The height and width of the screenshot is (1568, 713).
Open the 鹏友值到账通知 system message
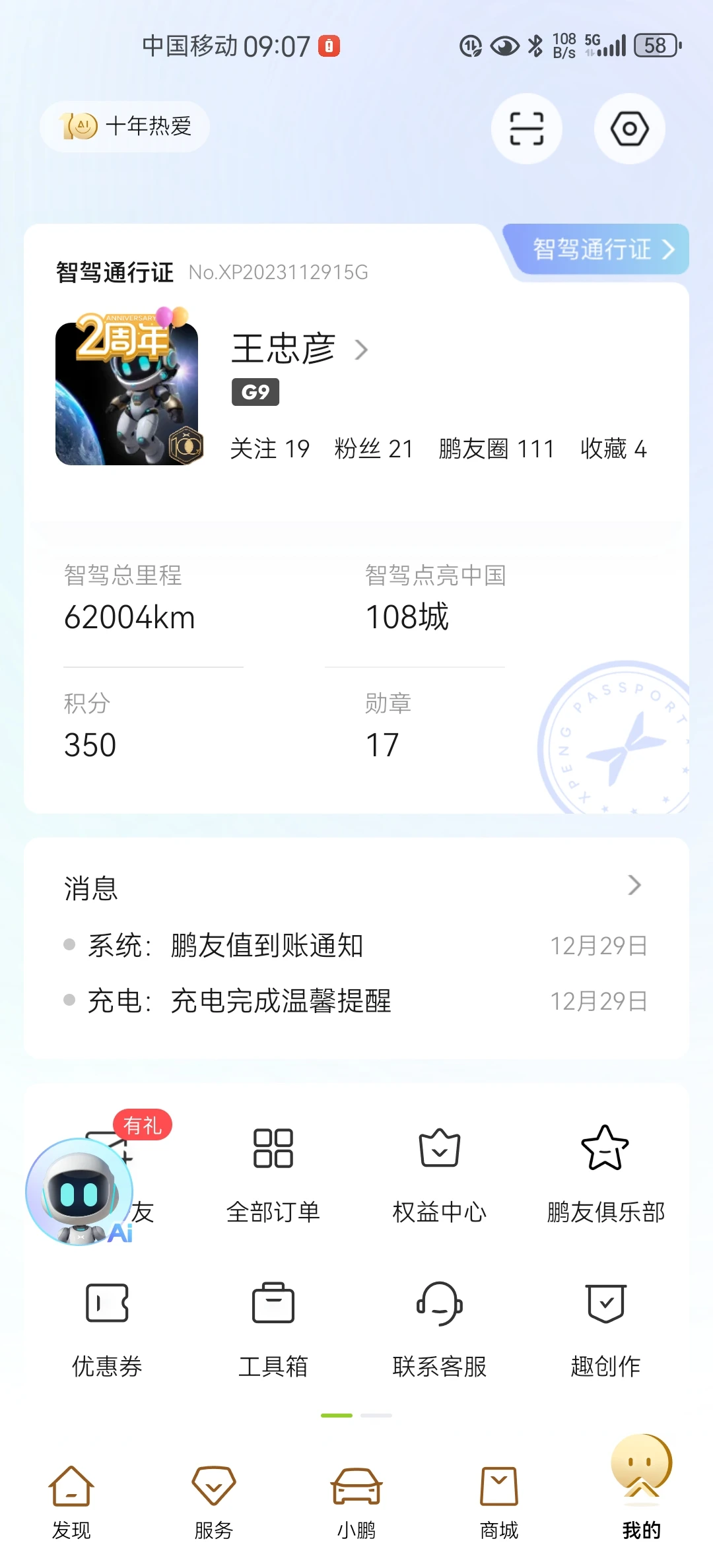267,945
